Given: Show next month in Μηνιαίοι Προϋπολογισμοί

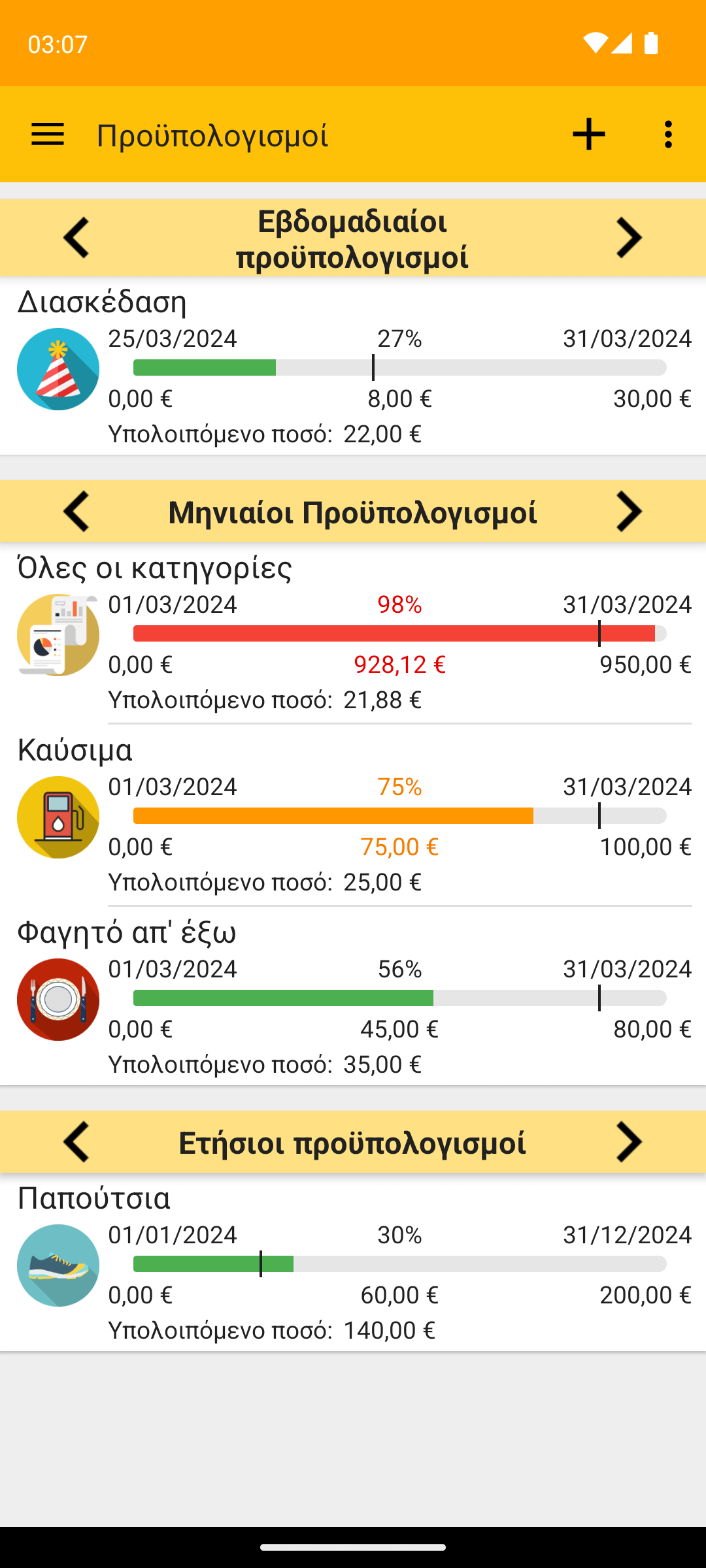Looking at the screenshot, I should 629,512.
